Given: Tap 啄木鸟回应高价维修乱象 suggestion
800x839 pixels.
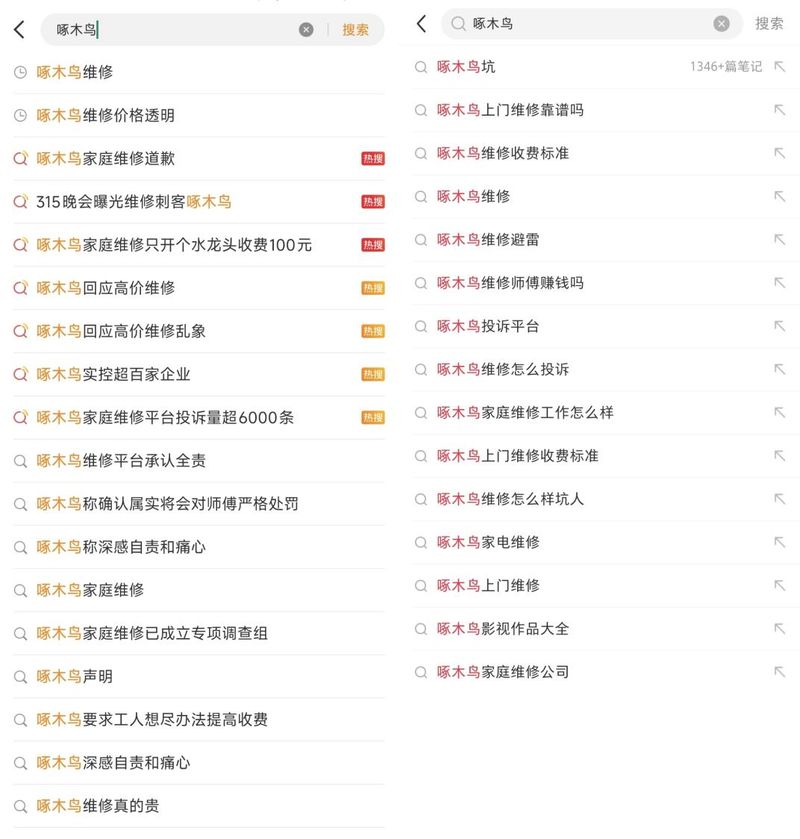Looking at the screenshot, I should (x=121, y=331).
